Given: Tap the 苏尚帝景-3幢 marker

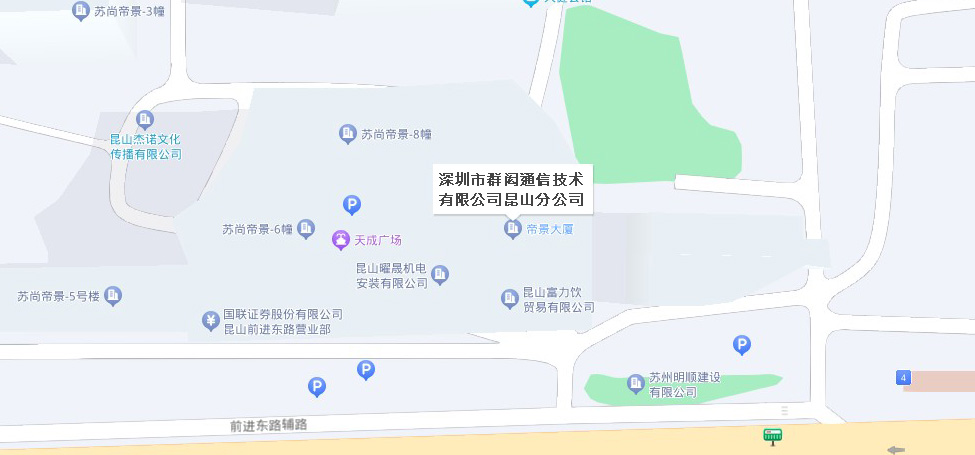Looking at the screenshot, I should [x=81, y=11].
